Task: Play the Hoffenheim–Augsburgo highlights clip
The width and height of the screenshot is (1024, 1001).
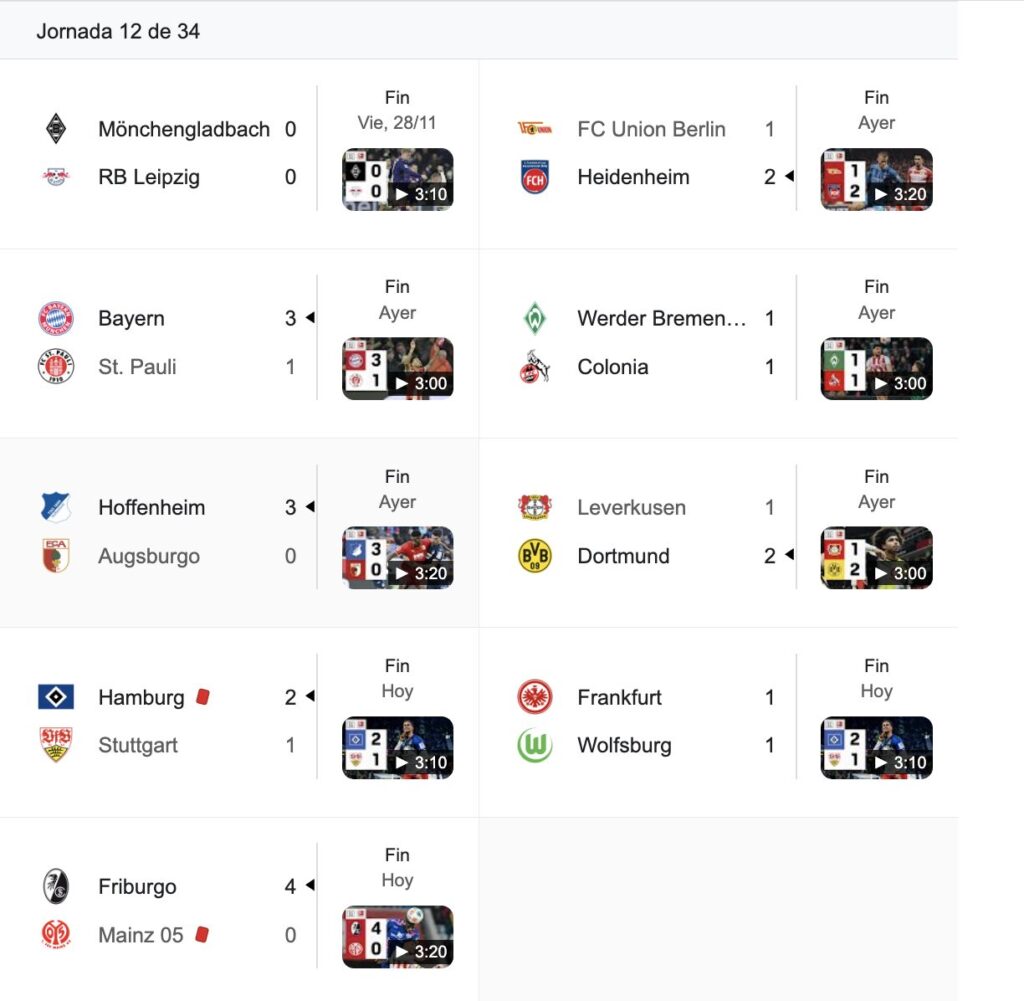Action: [x=397, y=558]
